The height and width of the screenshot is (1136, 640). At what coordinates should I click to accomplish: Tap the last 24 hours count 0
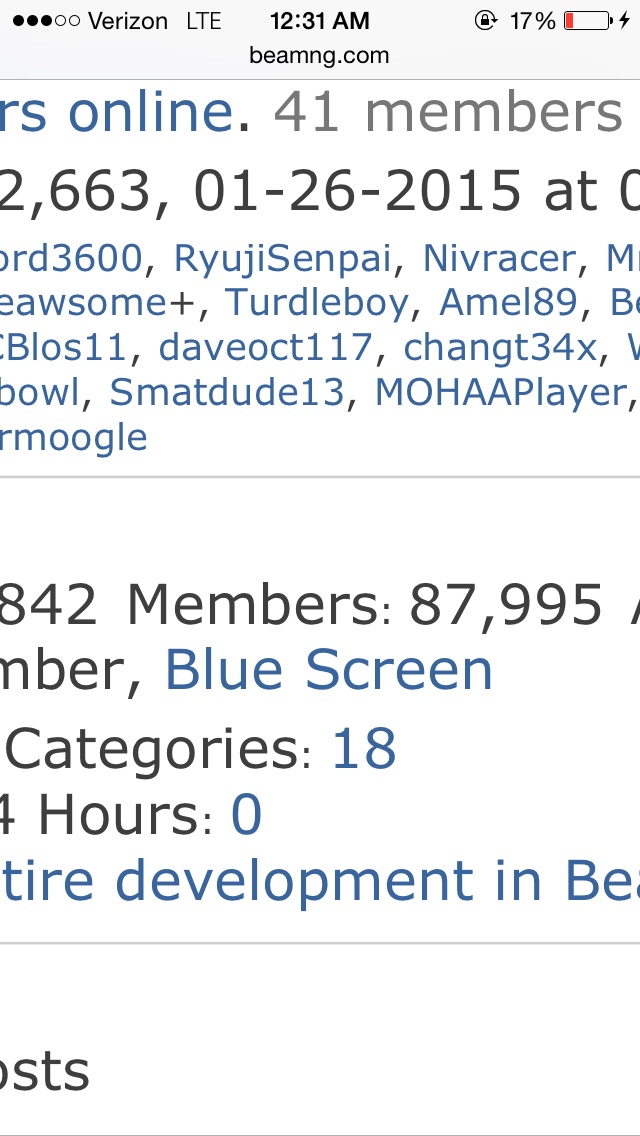tap(246, 815)
